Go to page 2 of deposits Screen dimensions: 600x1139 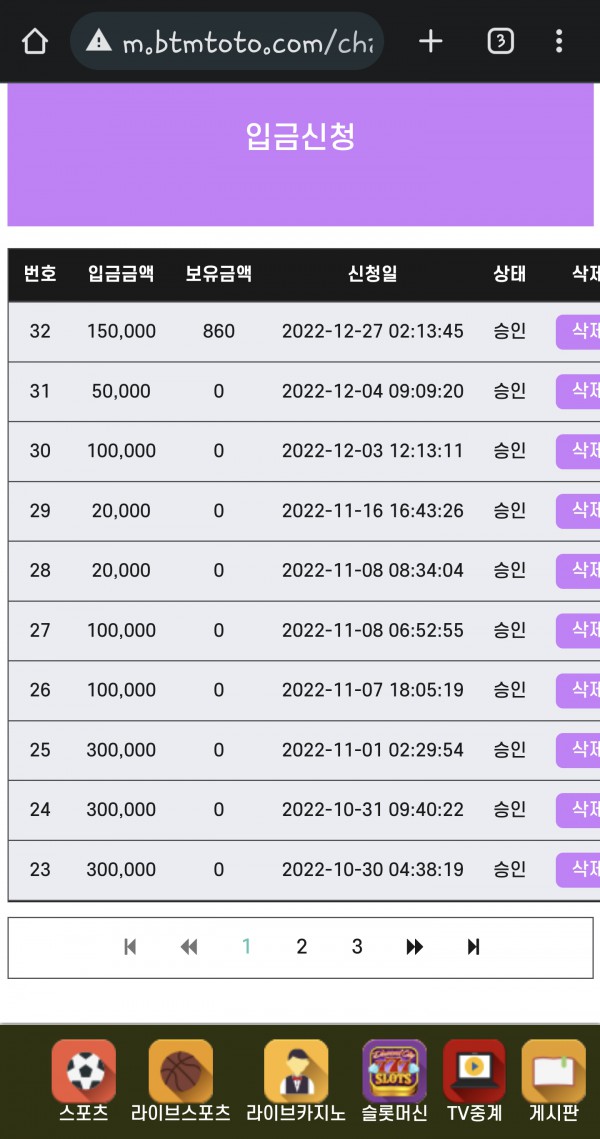[x=301, y=947]
